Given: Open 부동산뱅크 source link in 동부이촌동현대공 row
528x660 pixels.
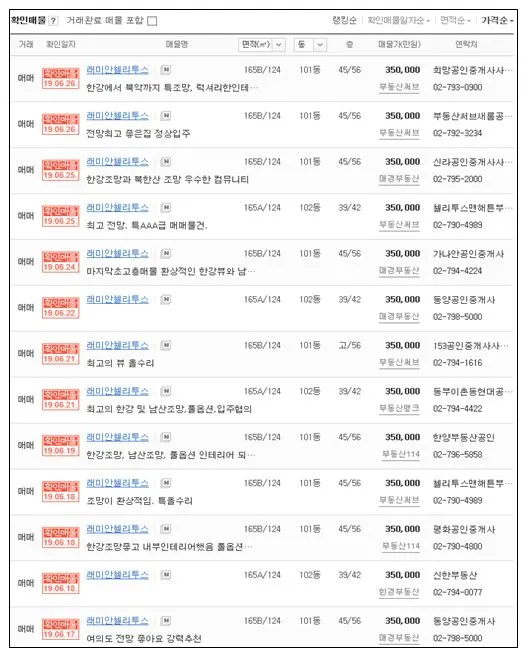Looking at the screenshot, I should point(399,408).
